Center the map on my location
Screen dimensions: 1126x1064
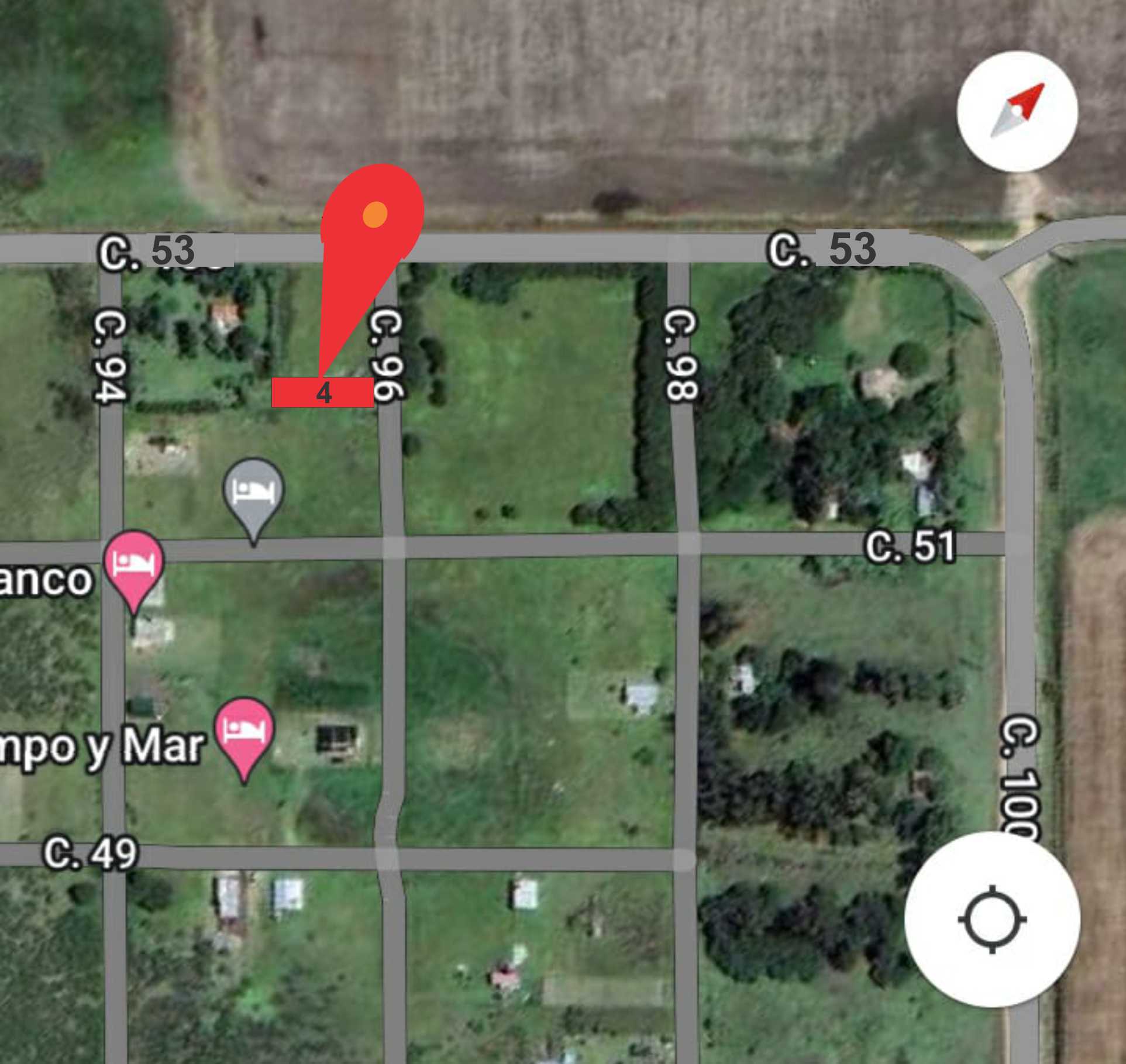[991, 920]
